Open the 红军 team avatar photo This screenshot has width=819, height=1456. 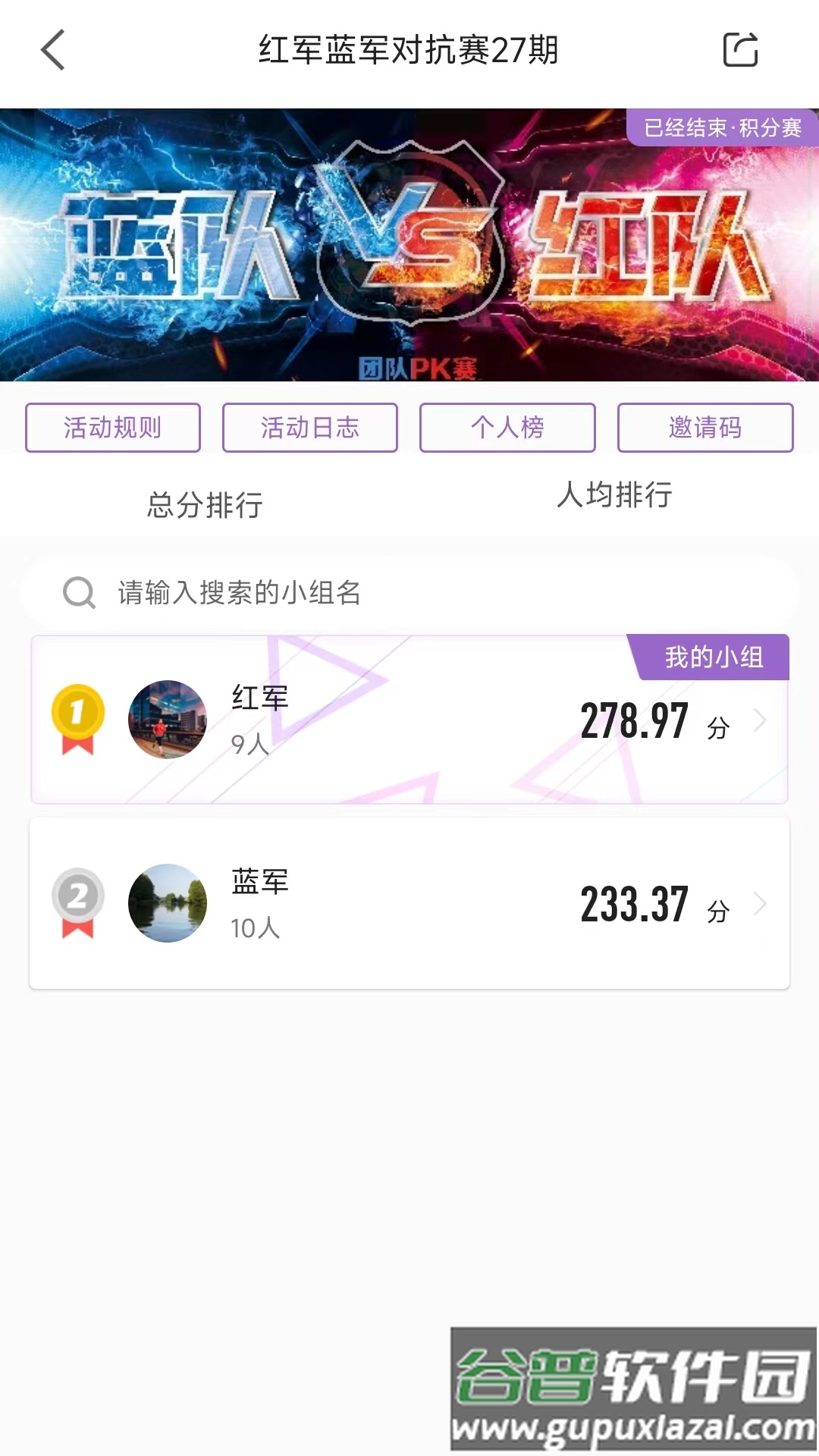[x=165, y=719]
